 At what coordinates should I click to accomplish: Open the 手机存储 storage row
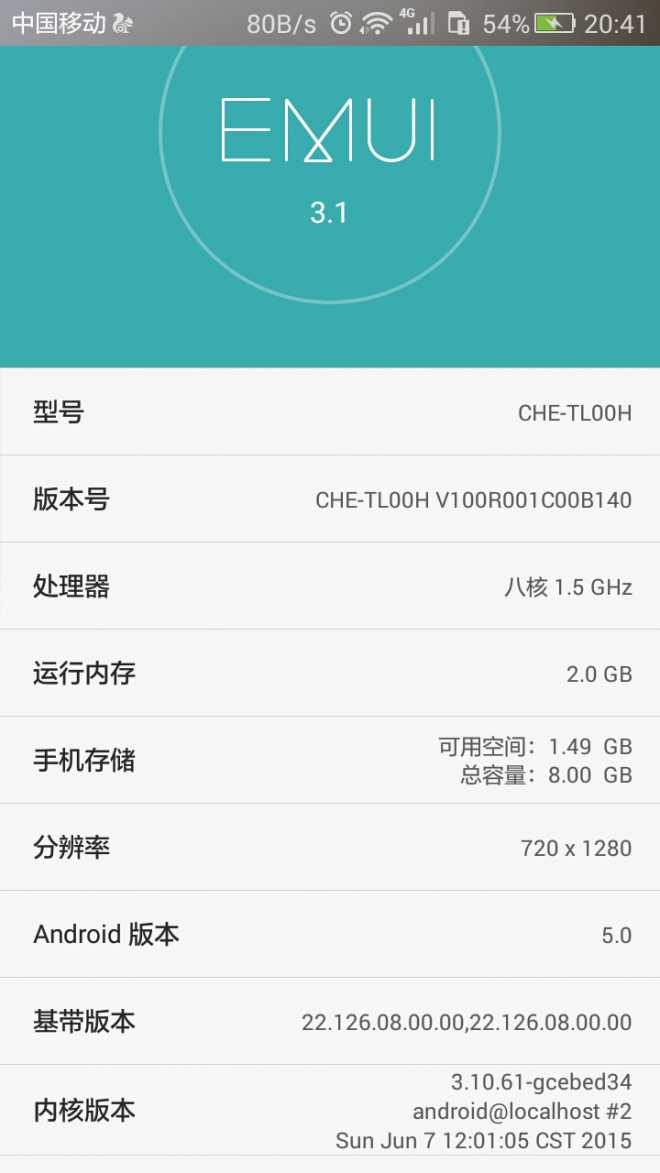(330, 760)
